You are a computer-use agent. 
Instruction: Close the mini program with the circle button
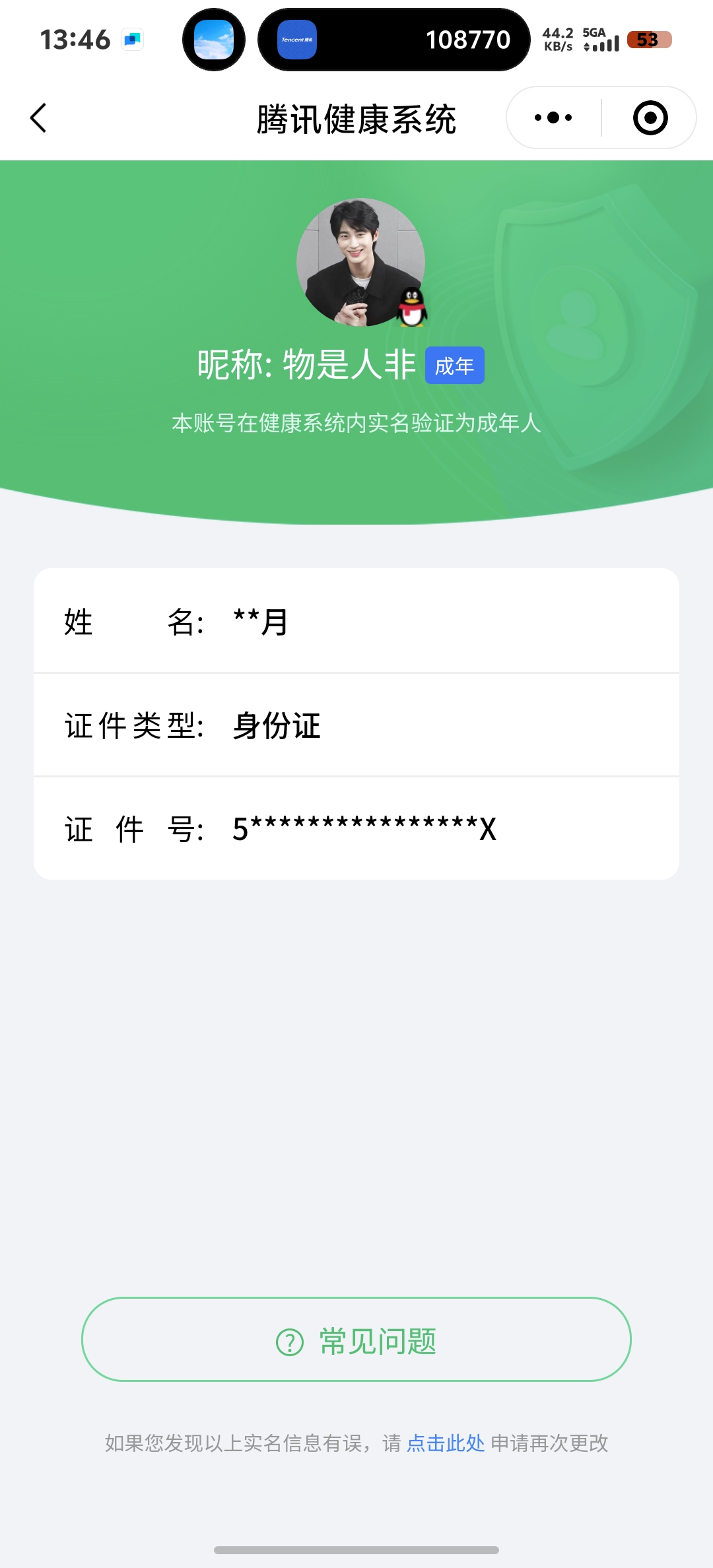[650, 118]
